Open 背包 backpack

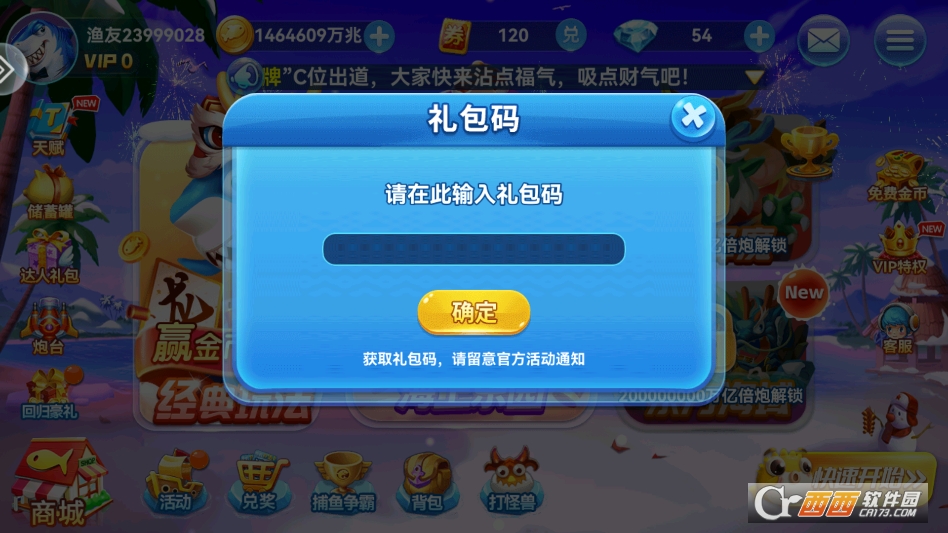pyautogui.click(x=427, y=482)
